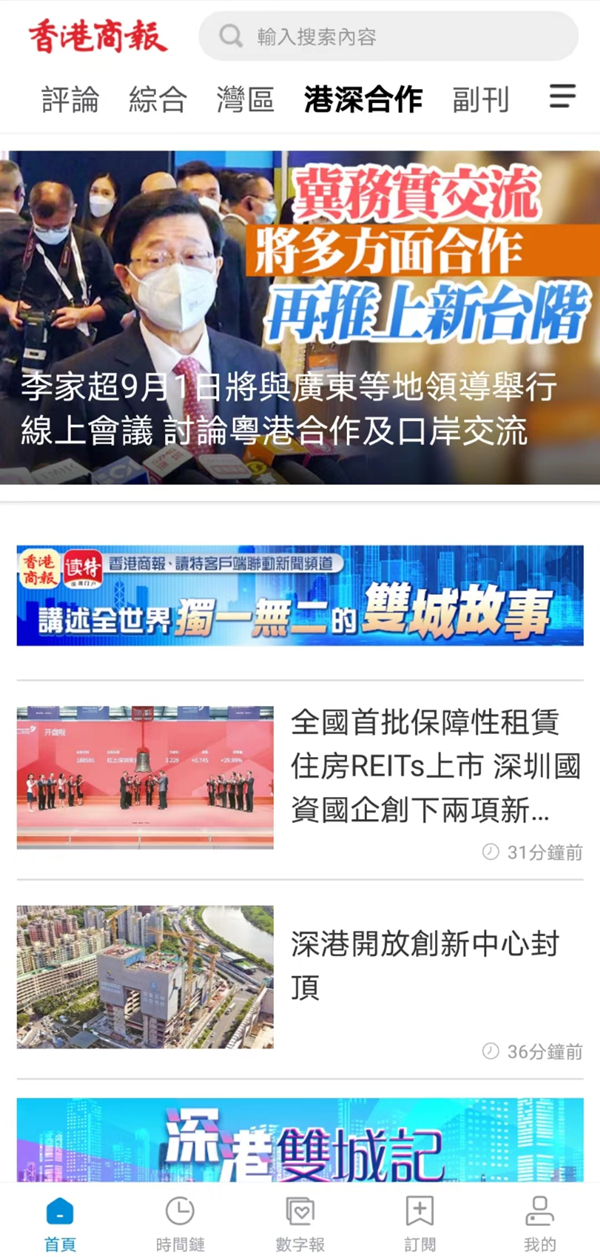Open the 深港雙城記 banner
Viewport: 600px width, 1257px height.
click(300, 1140)
